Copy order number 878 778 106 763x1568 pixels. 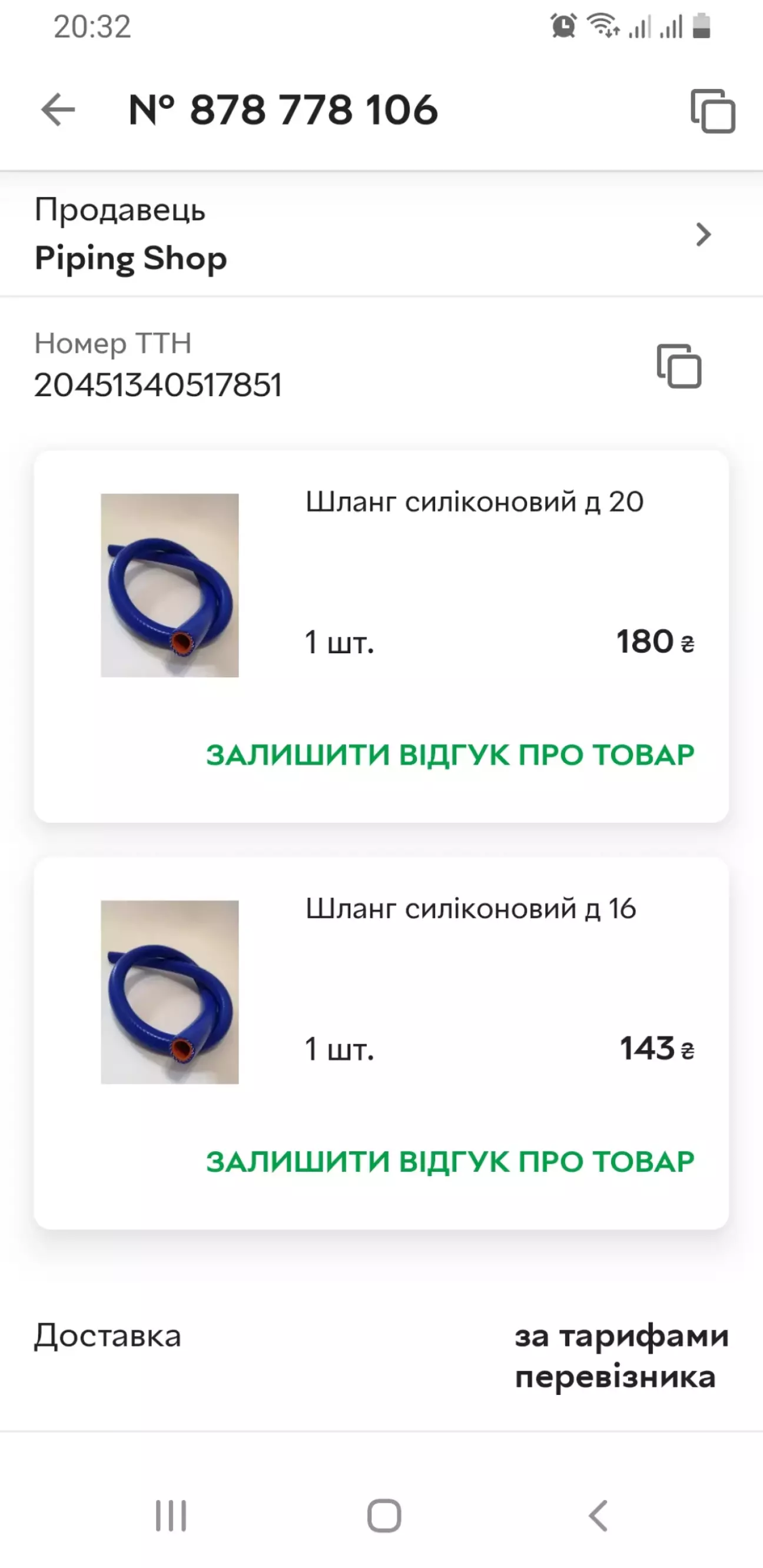[712, 111]
